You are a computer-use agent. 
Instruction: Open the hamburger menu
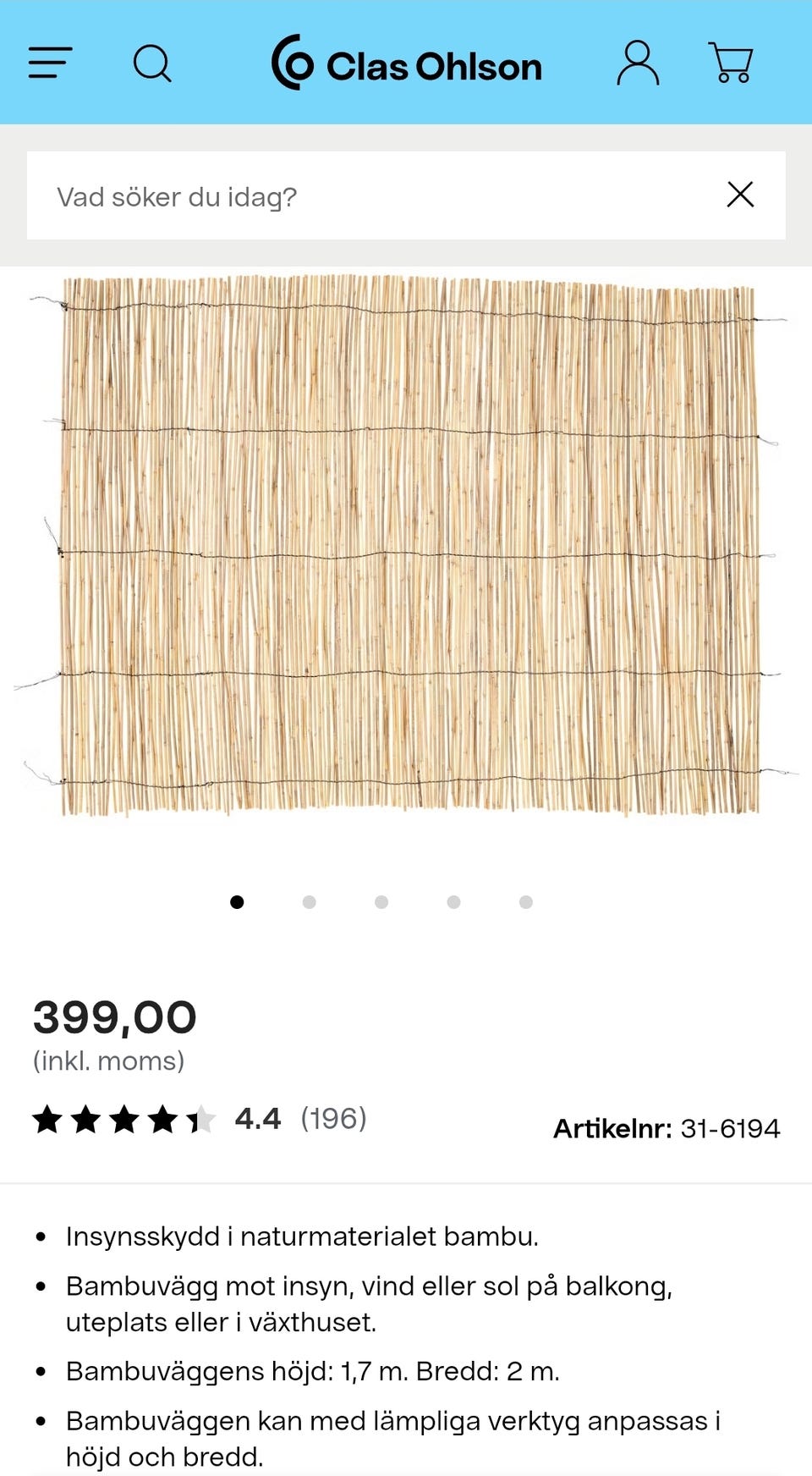pos(50,63)
